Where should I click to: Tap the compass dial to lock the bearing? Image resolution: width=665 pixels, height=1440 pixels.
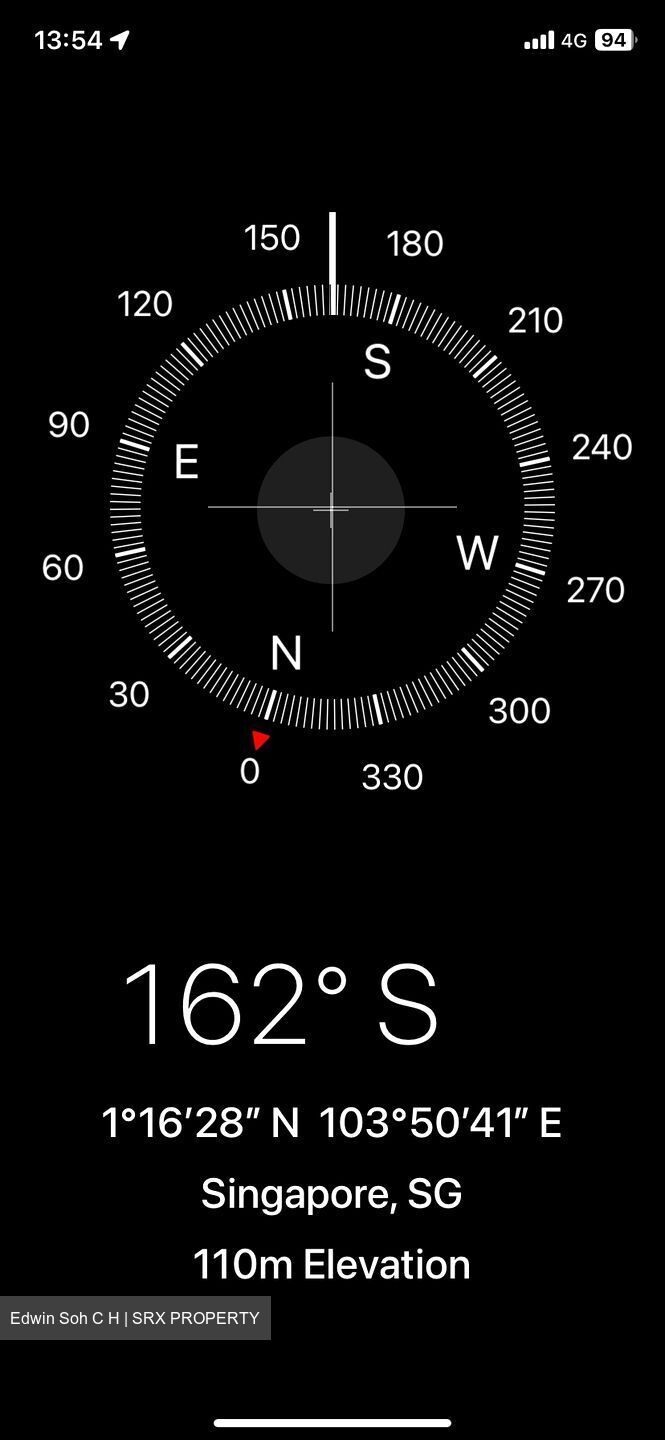(332, 508)
